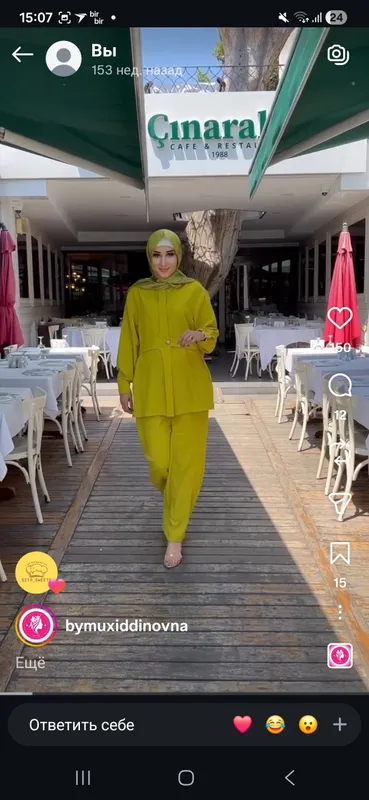Open the comments on this reel
Image resolution: width=369 pixels, height=800 pixels.
tap(339, 386)
